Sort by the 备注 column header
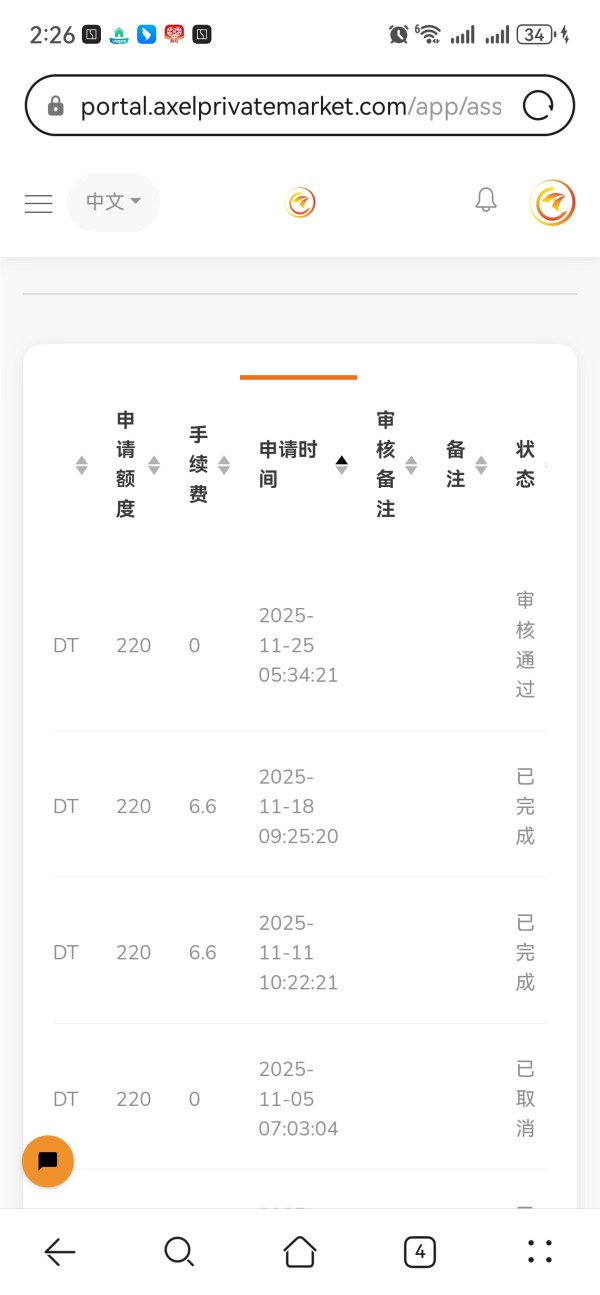The width and height of the screenshot is (600, 1295). [x=467, y=465]
